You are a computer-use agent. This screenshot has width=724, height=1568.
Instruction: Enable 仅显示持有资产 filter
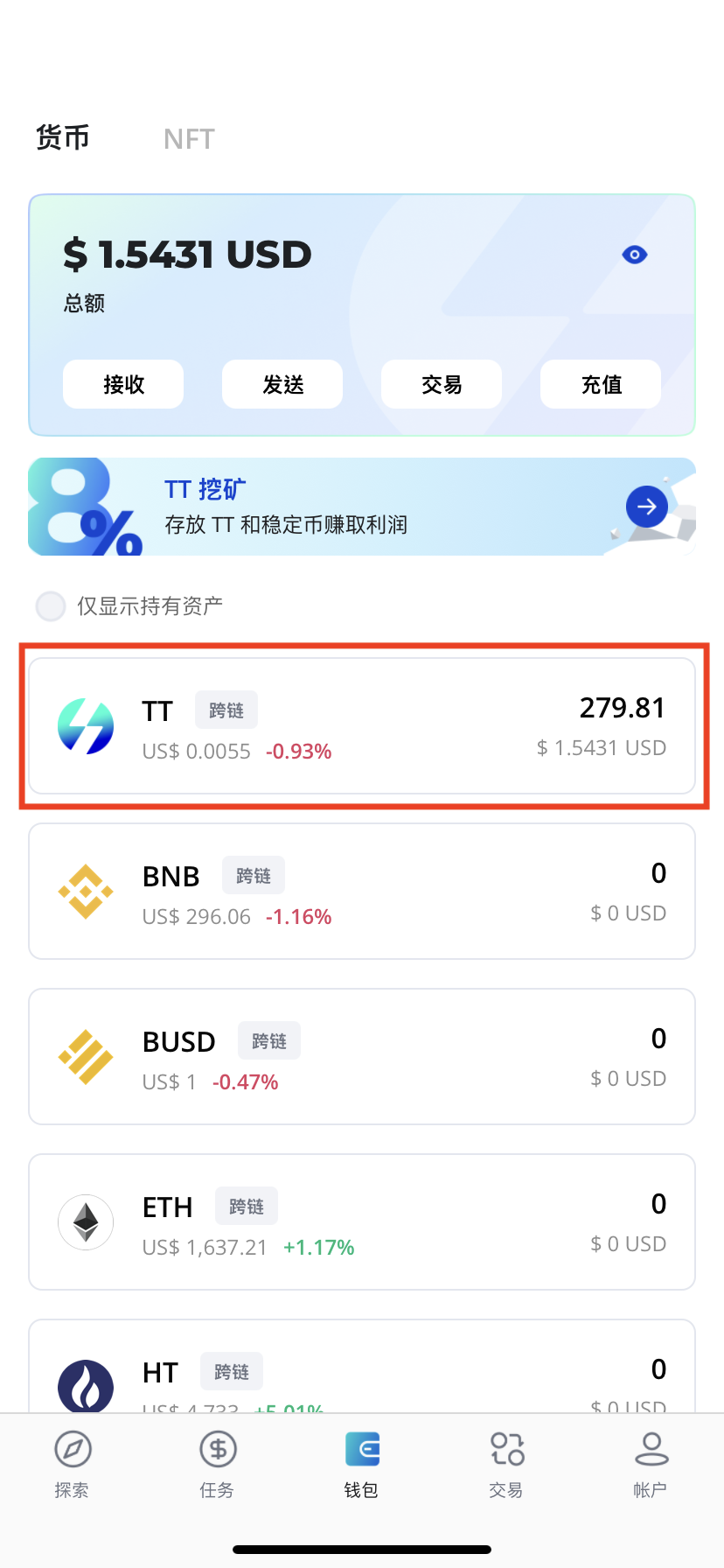tap(51, 605)
